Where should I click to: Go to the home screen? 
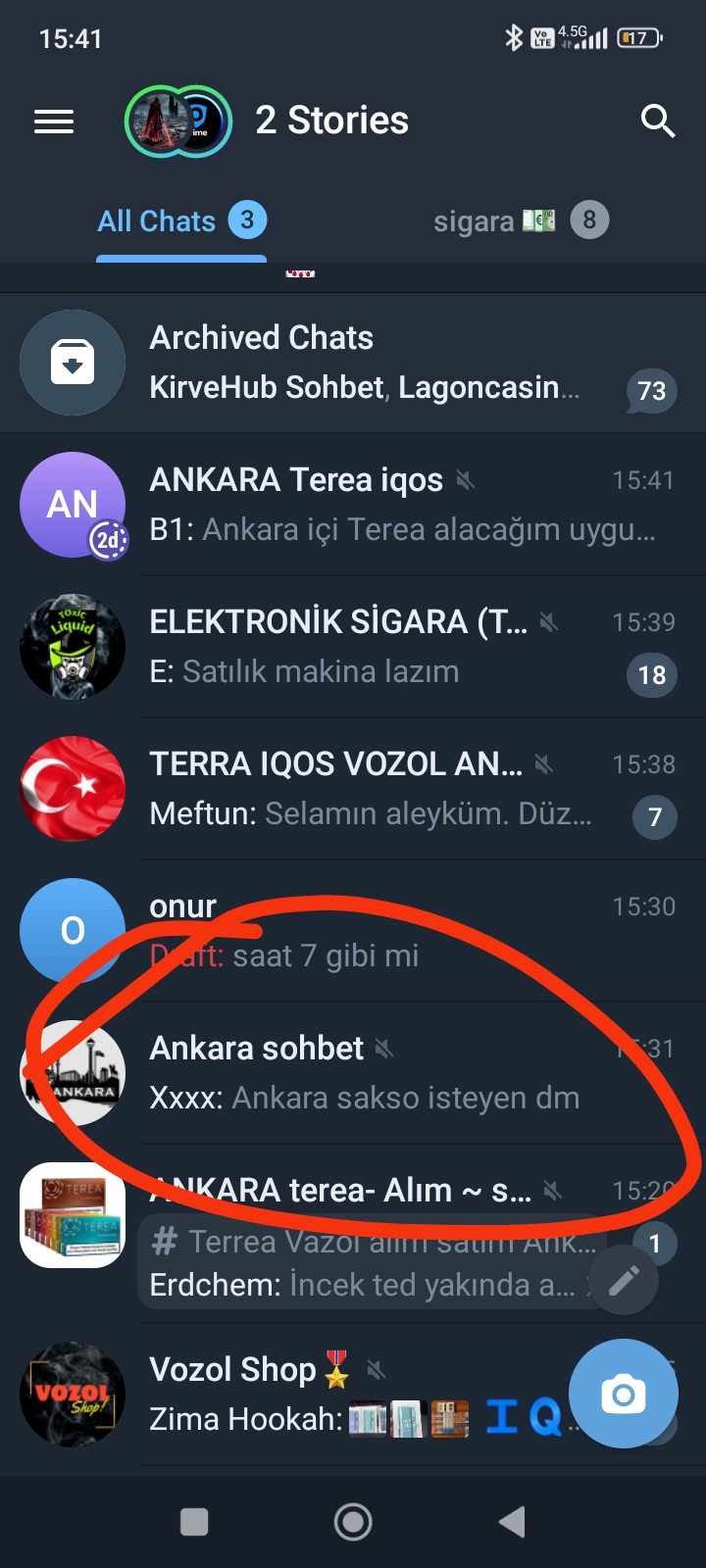coord(353,1522)
